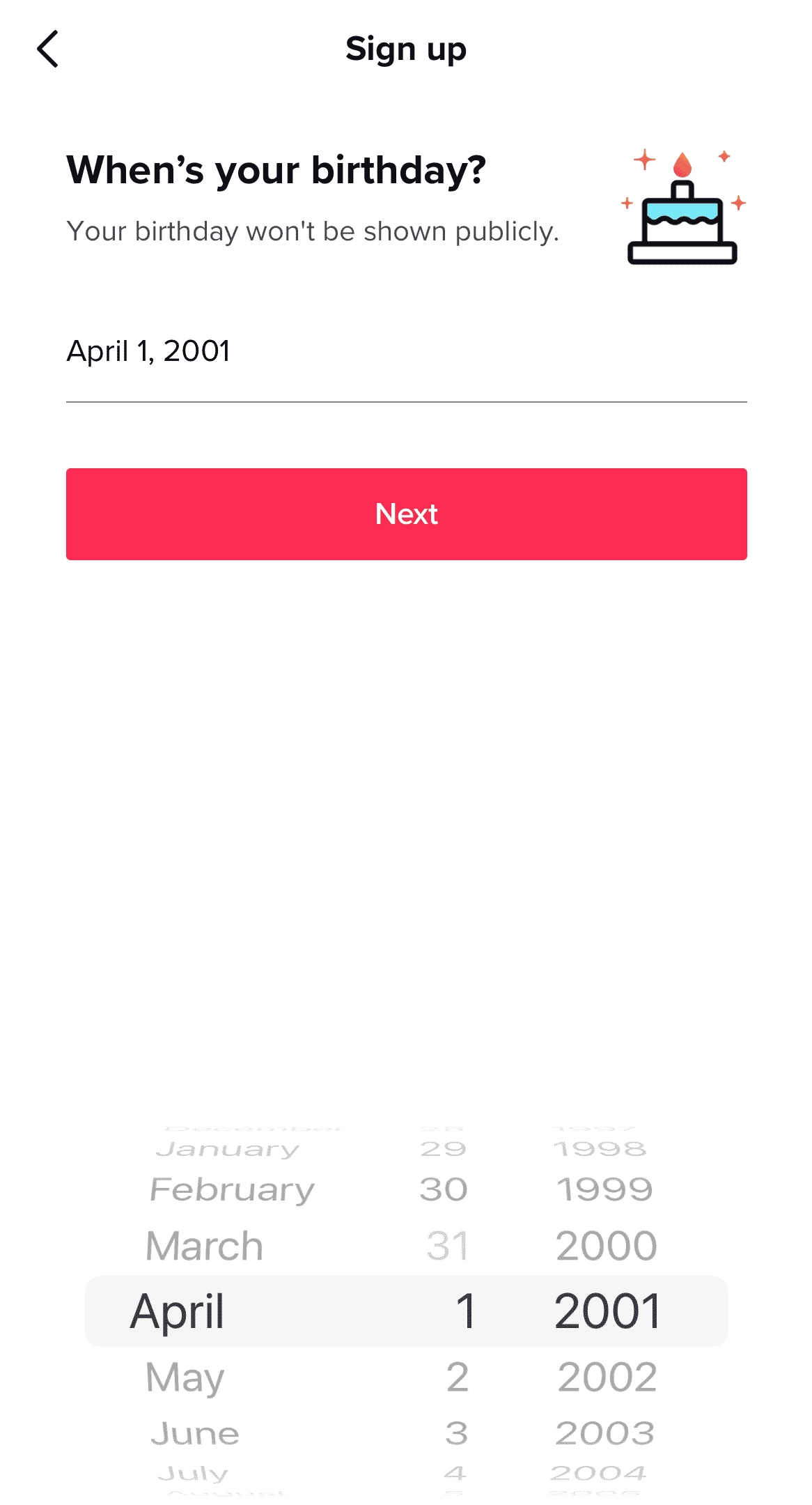Screen dimensions: 812x1505
Task: Select May in the month picker
Action: (185, 1377)
